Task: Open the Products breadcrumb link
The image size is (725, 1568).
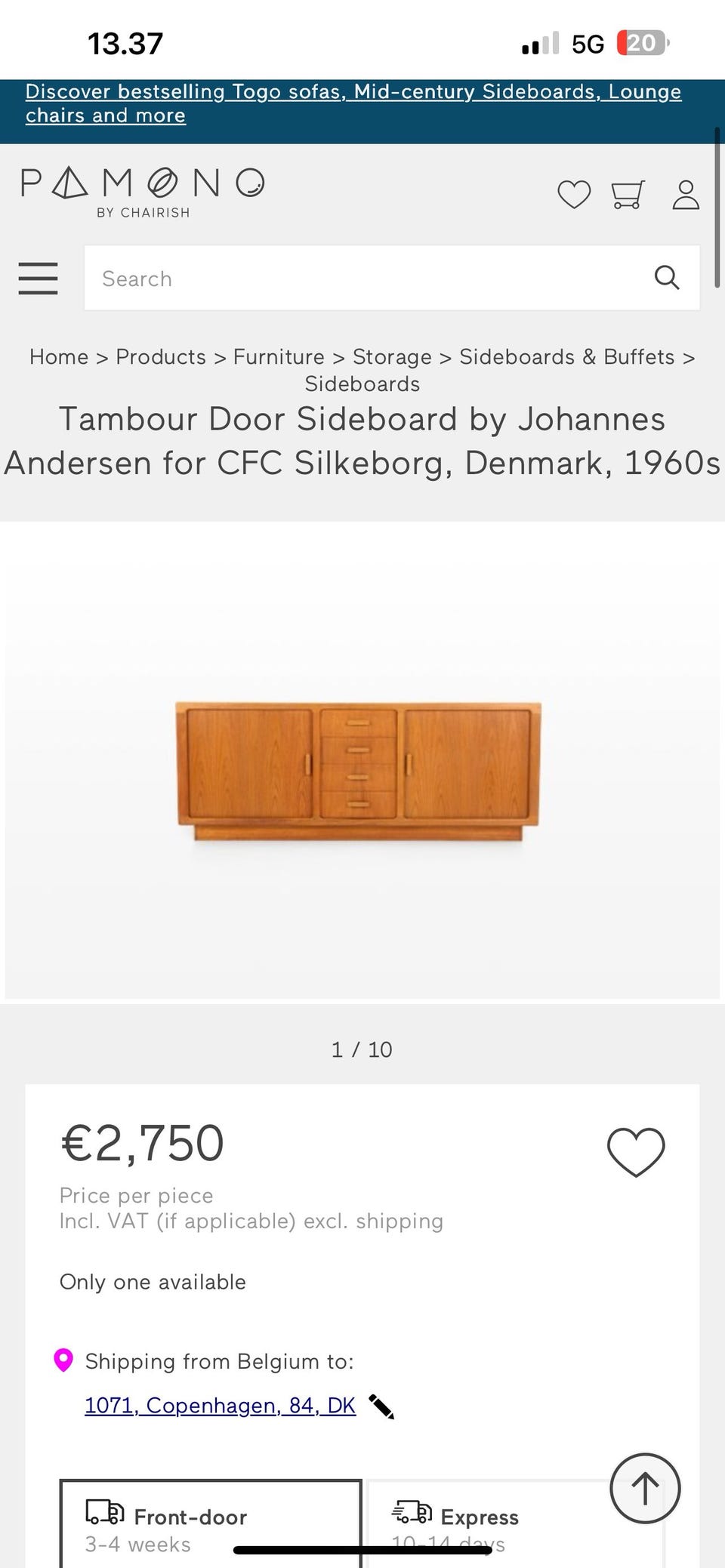Action: coord(160,356)
